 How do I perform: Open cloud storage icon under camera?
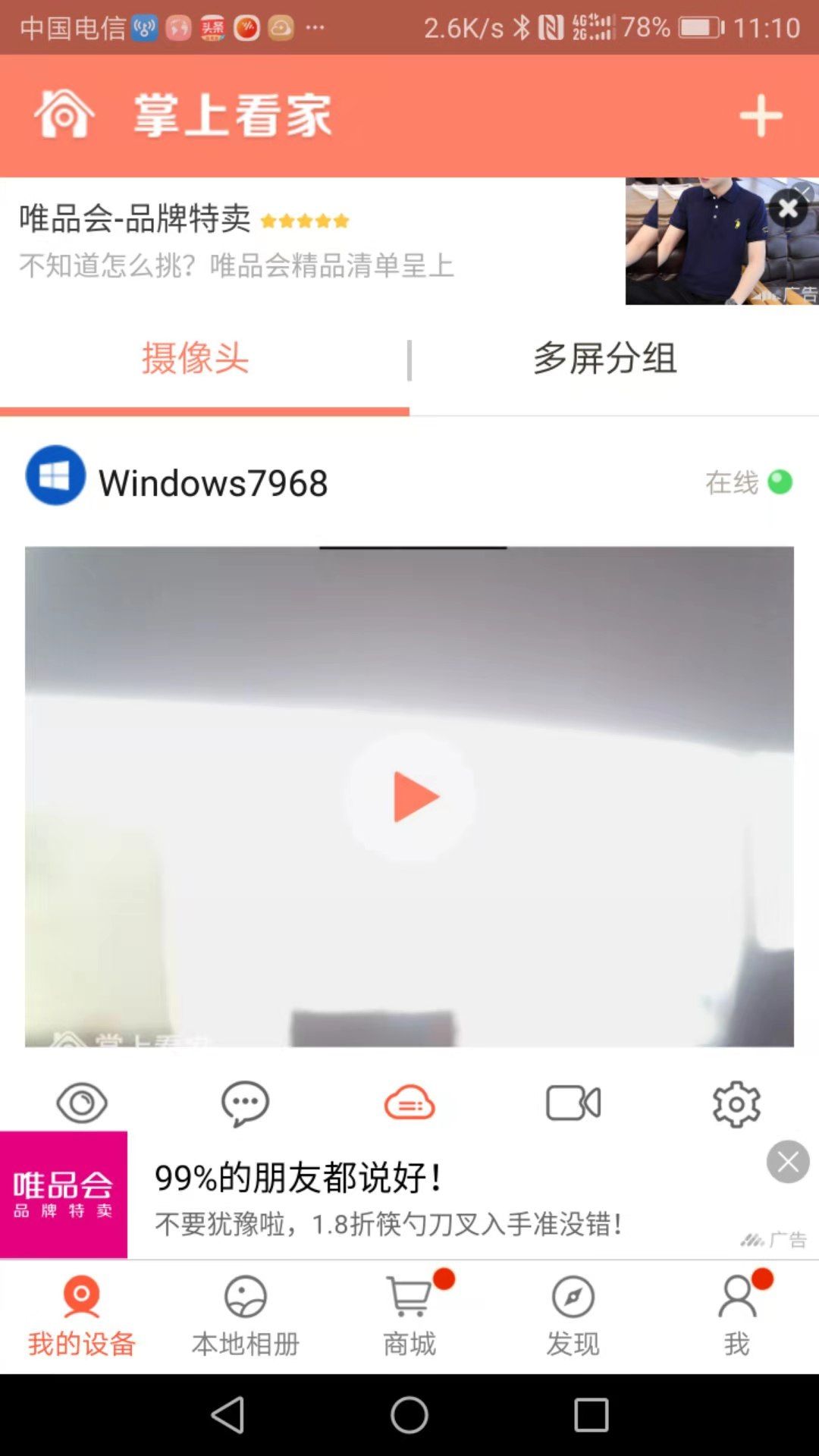pyautogui.click(x=409, y=1103)
